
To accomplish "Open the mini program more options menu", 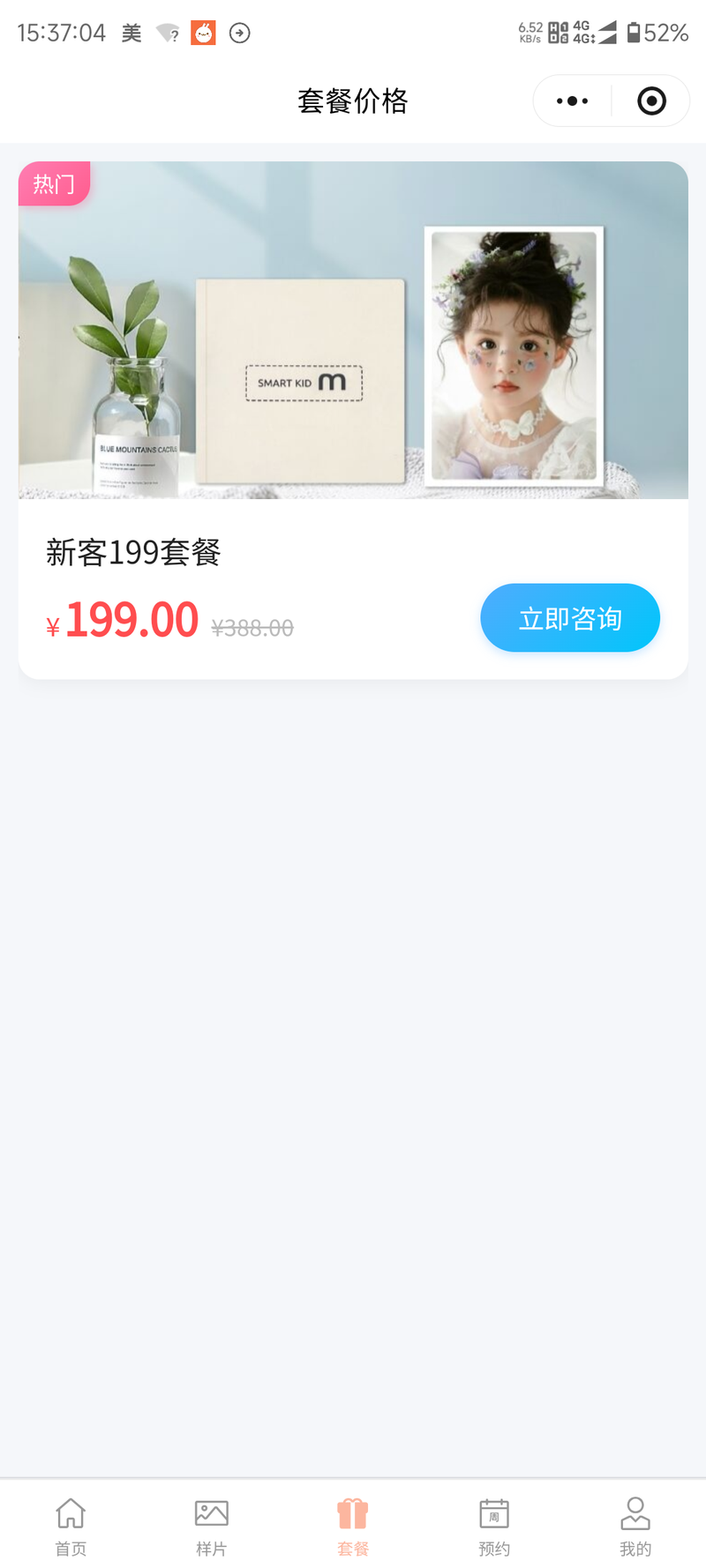I will pyautogui.click(x=572, y=101).
